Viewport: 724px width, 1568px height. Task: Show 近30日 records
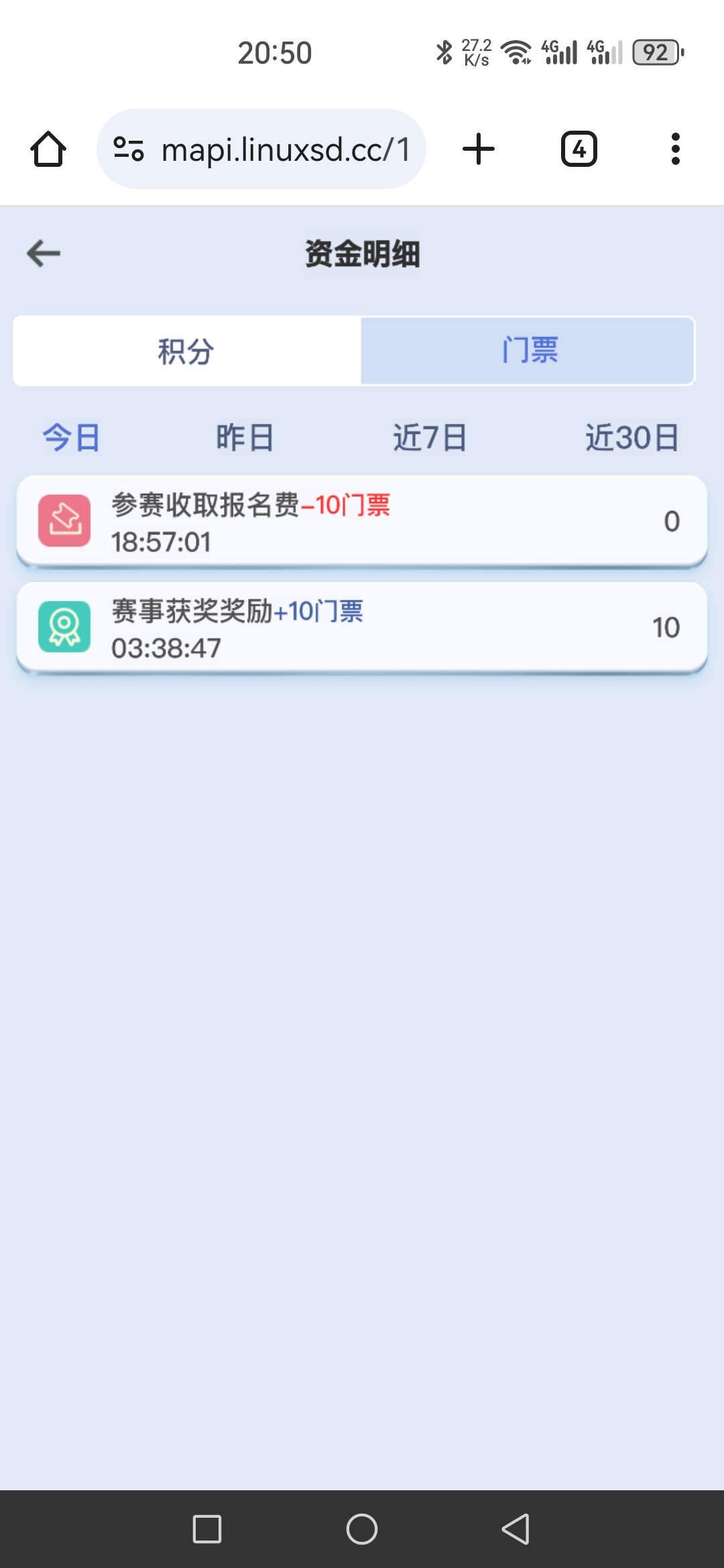(631, 438)
